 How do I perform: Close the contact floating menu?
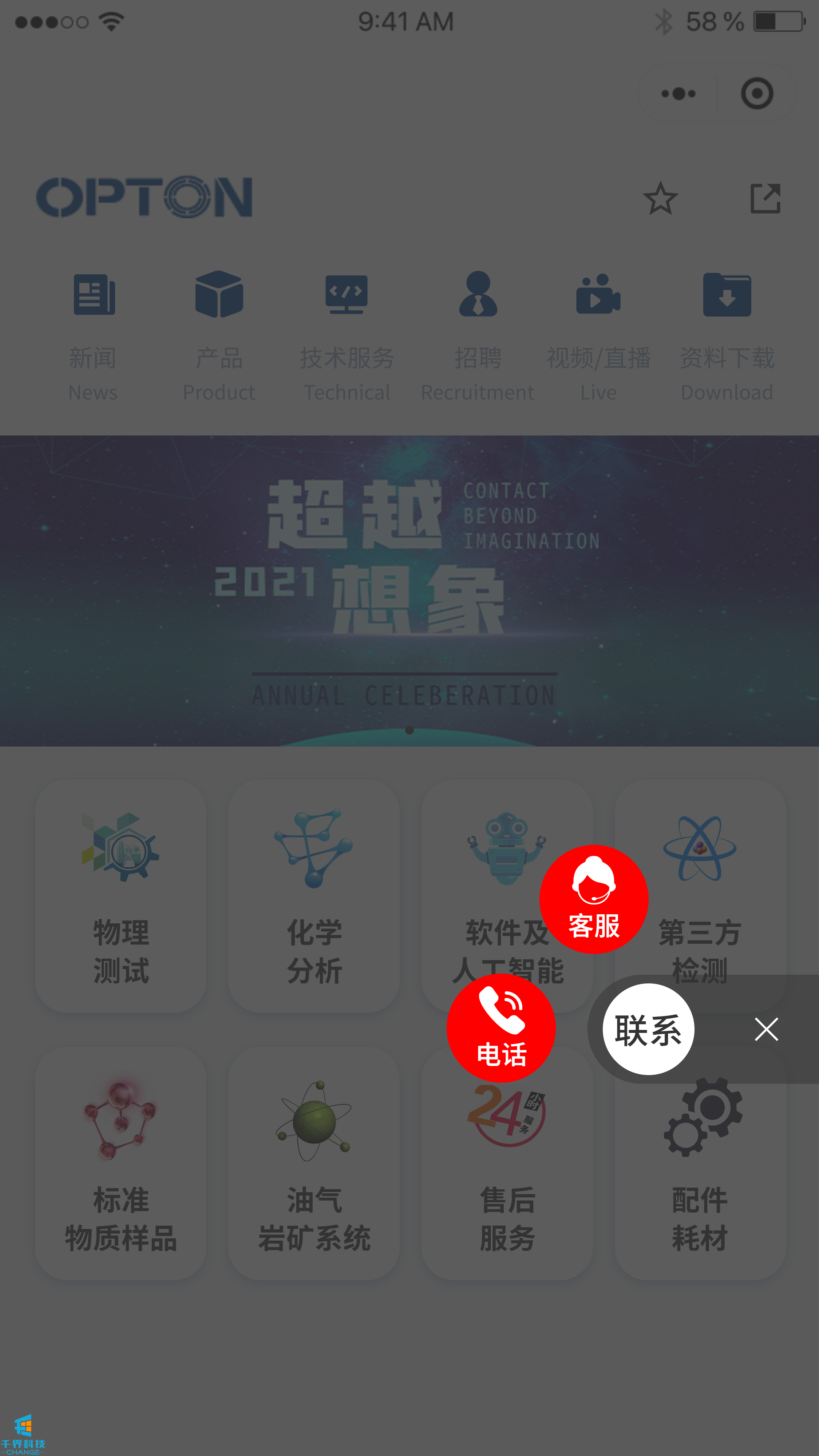click(766, 1029)
